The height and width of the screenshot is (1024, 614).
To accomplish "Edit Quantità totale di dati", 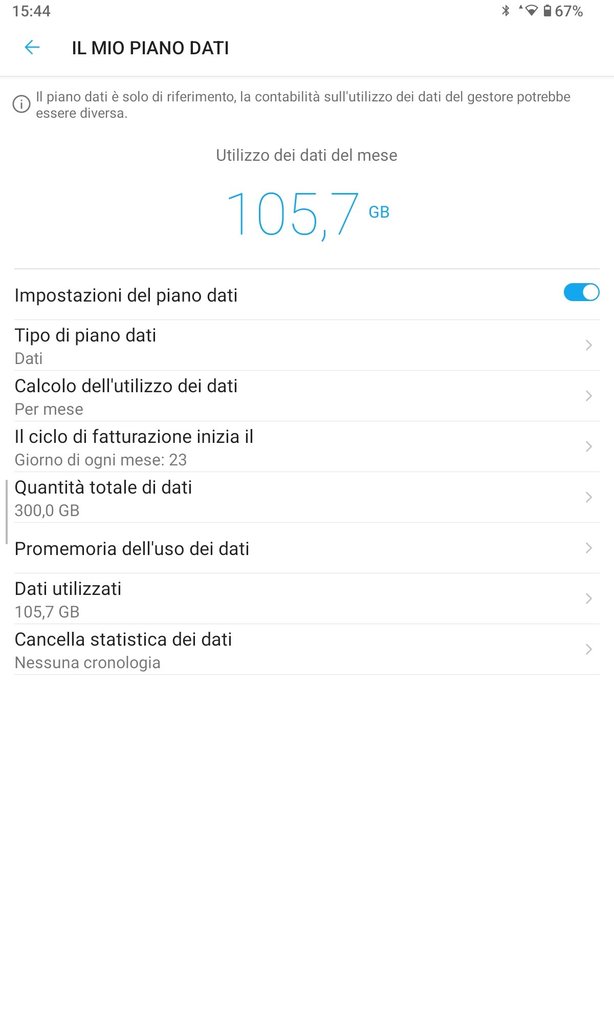I will coord(300,498).
